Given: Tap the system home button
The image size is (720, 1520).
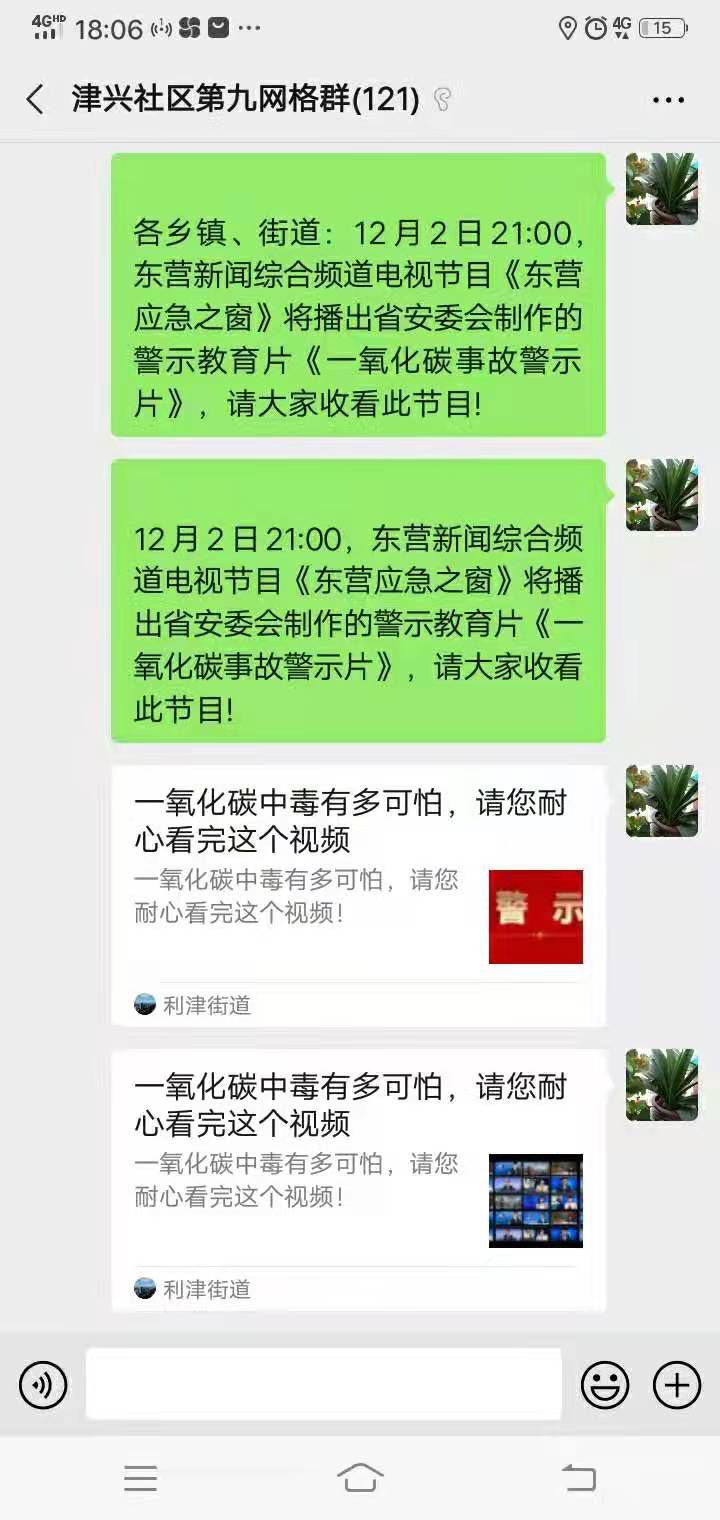Looking at the screenshot, I should coord(360,1478).
